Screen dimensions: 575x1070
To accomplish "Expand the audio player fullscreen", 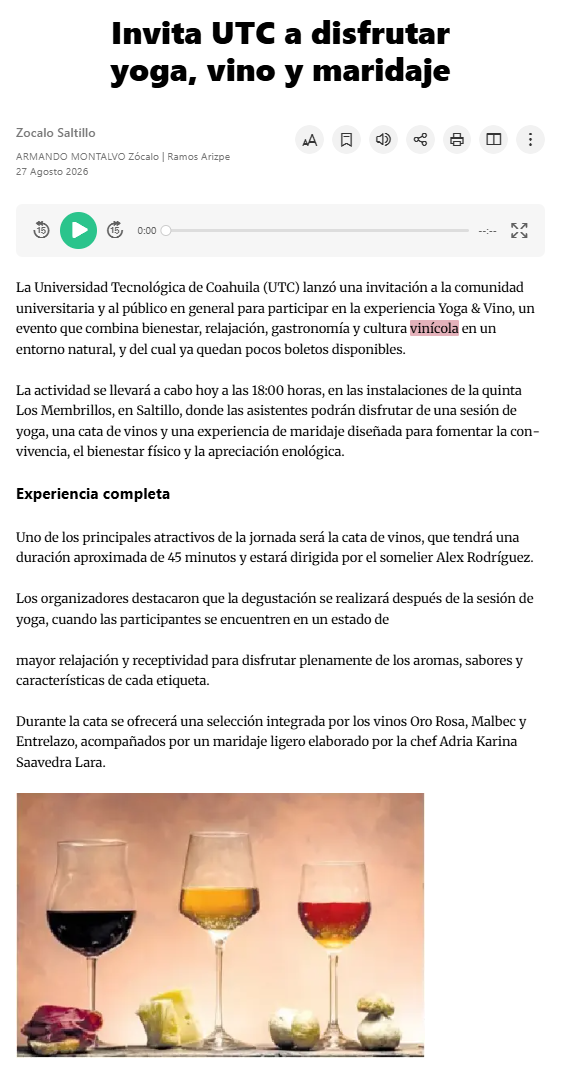I will pos(520,231).
